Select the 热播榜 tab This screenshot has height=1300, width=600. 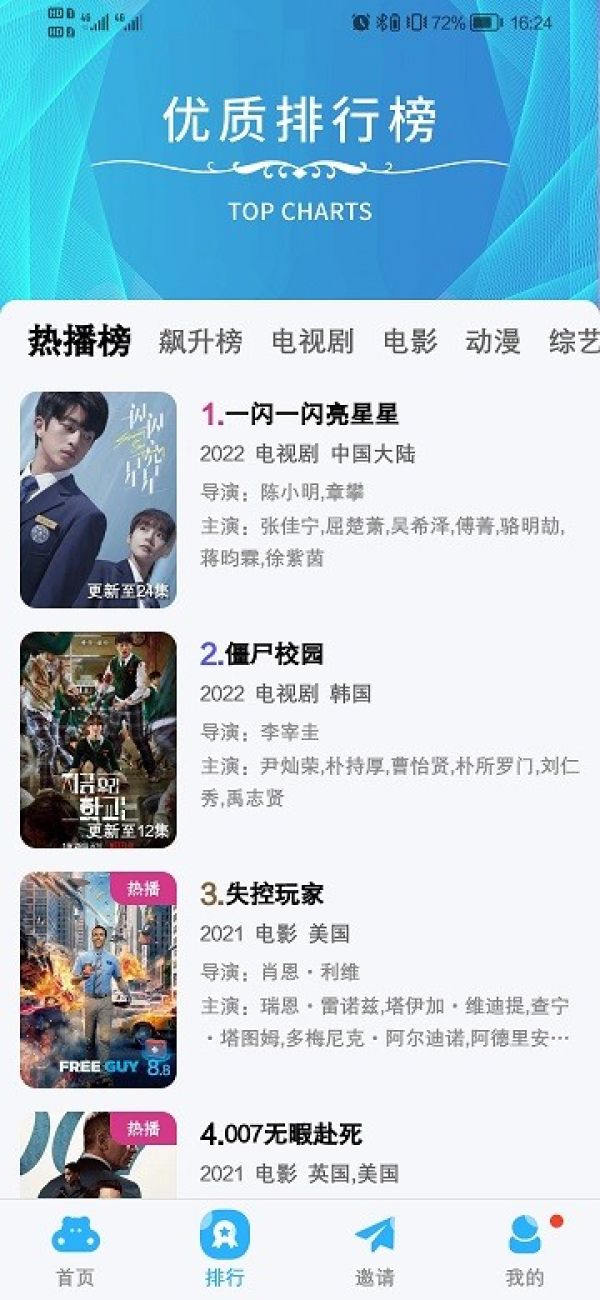pos(79,342)
